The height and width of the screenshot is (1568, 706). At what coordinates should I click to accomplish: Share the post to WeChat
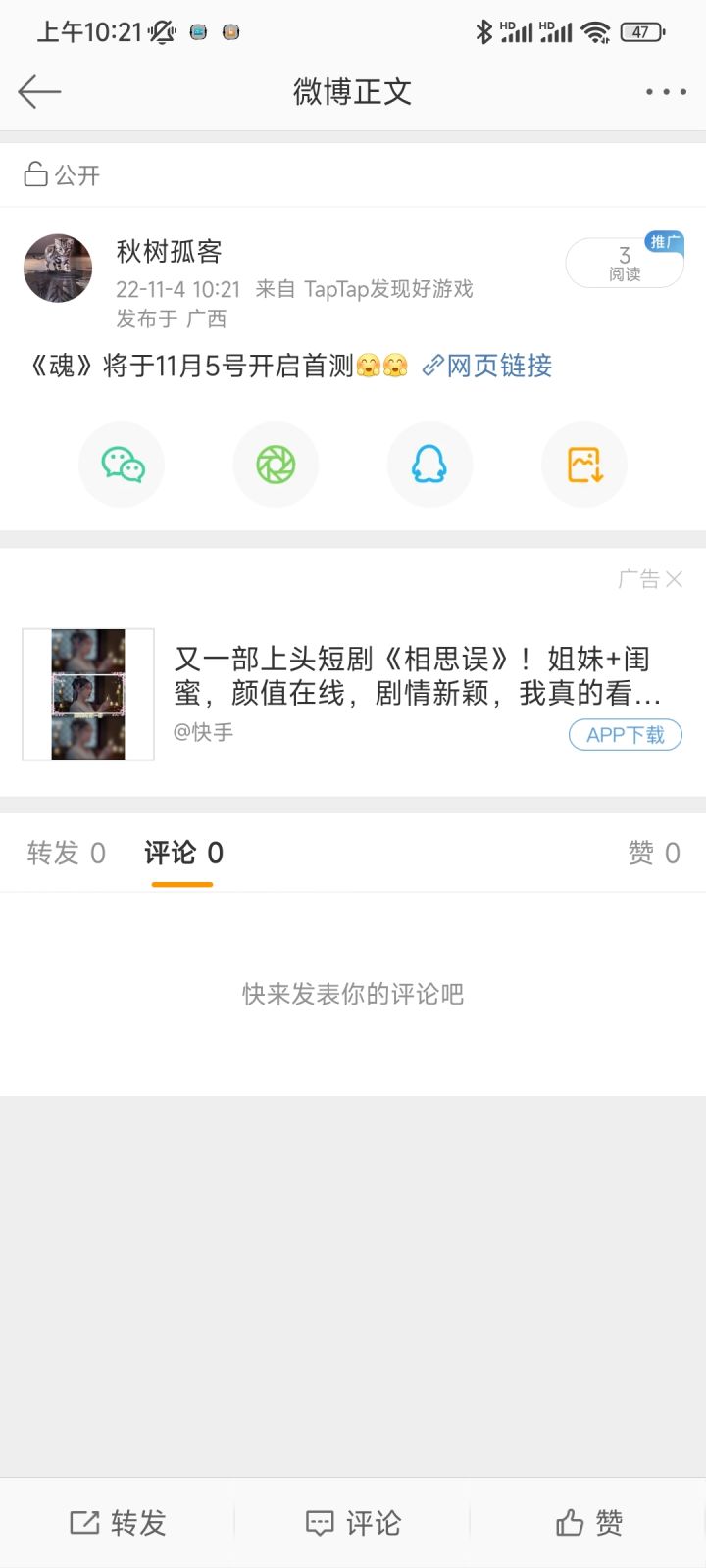click(123, 465)
